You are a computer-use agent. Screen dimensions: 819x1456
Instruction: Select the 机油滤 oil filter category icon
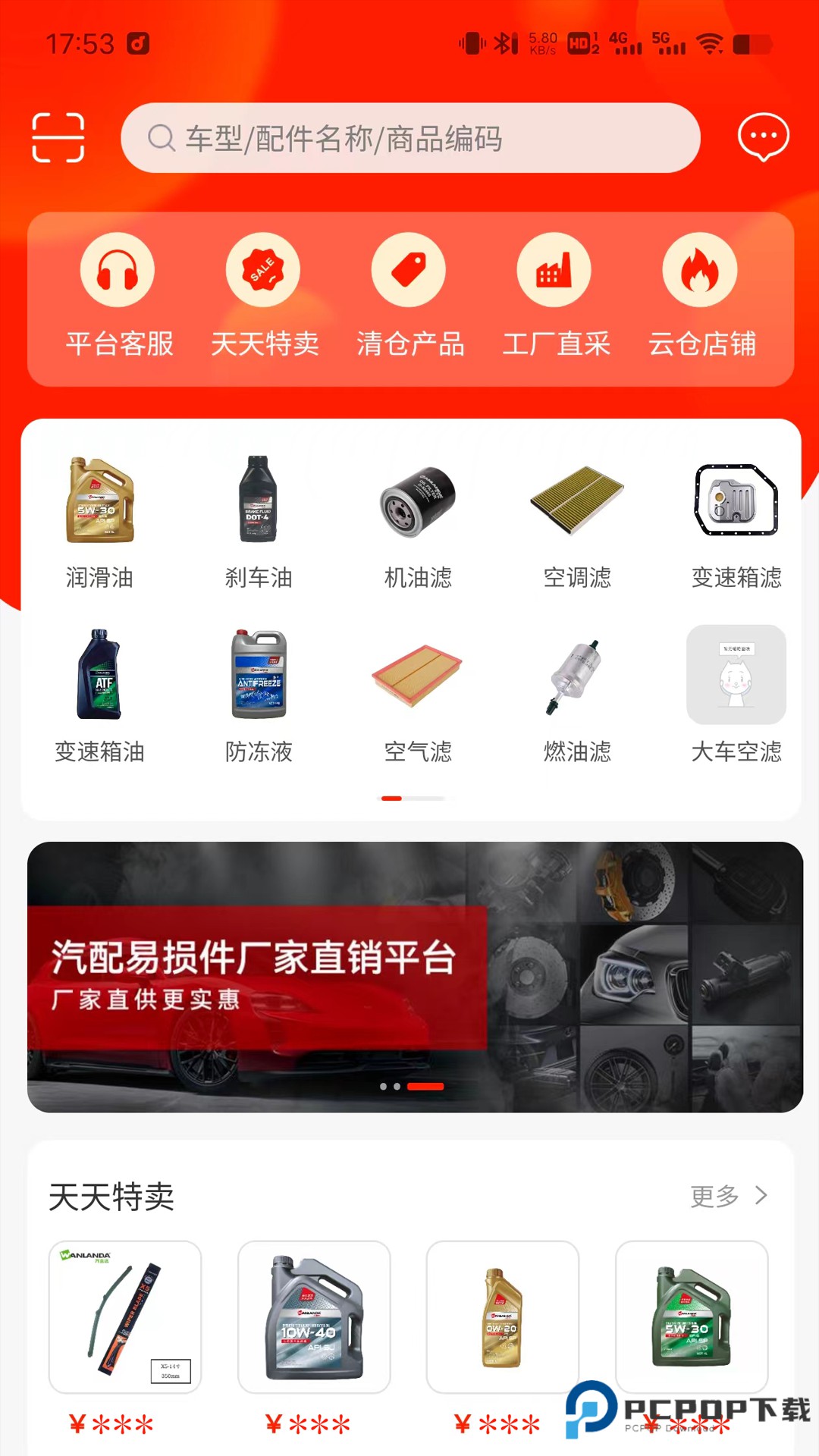click(417, 500)
